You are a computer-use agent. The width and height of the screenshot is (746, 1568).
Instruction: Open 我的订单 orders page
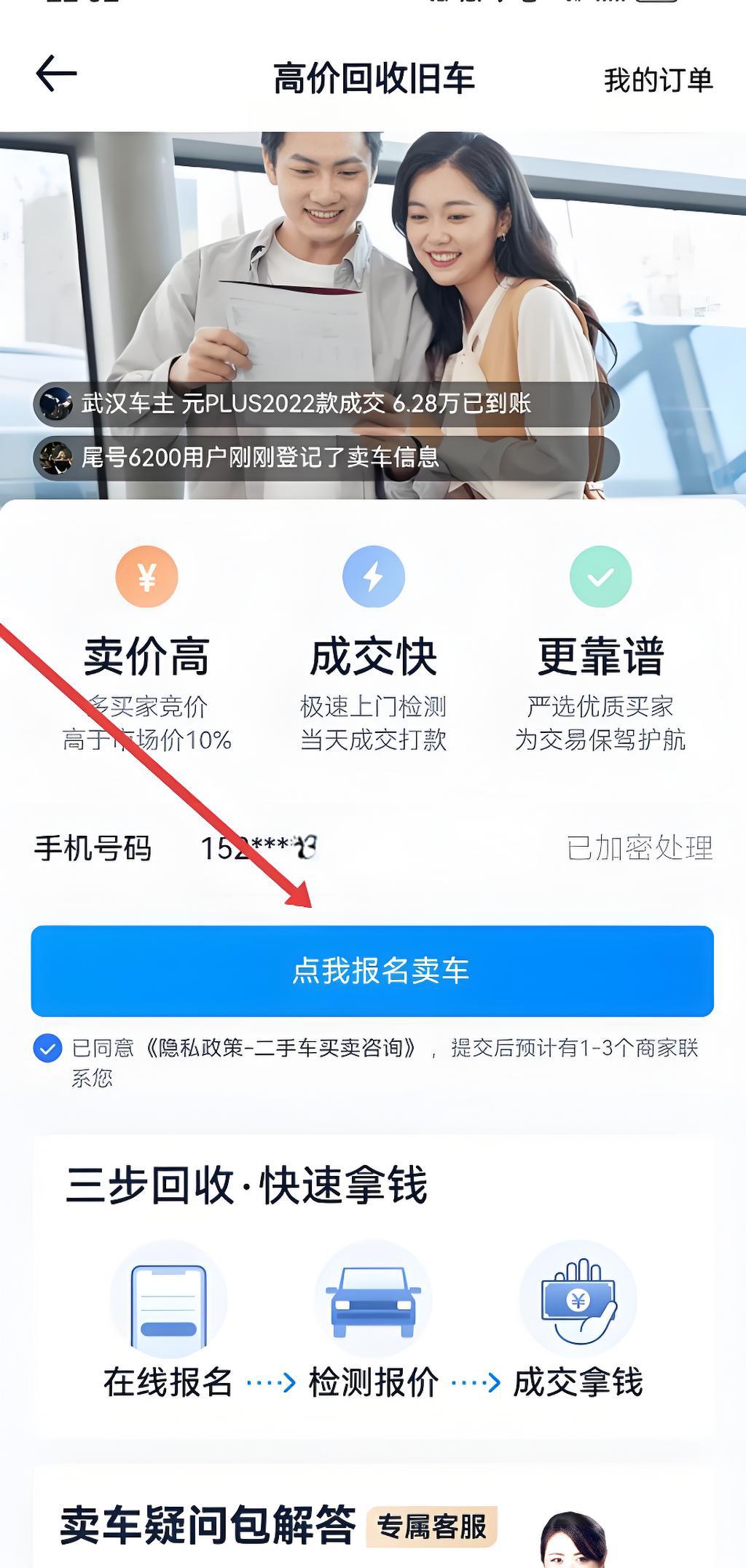click(658, 80)
